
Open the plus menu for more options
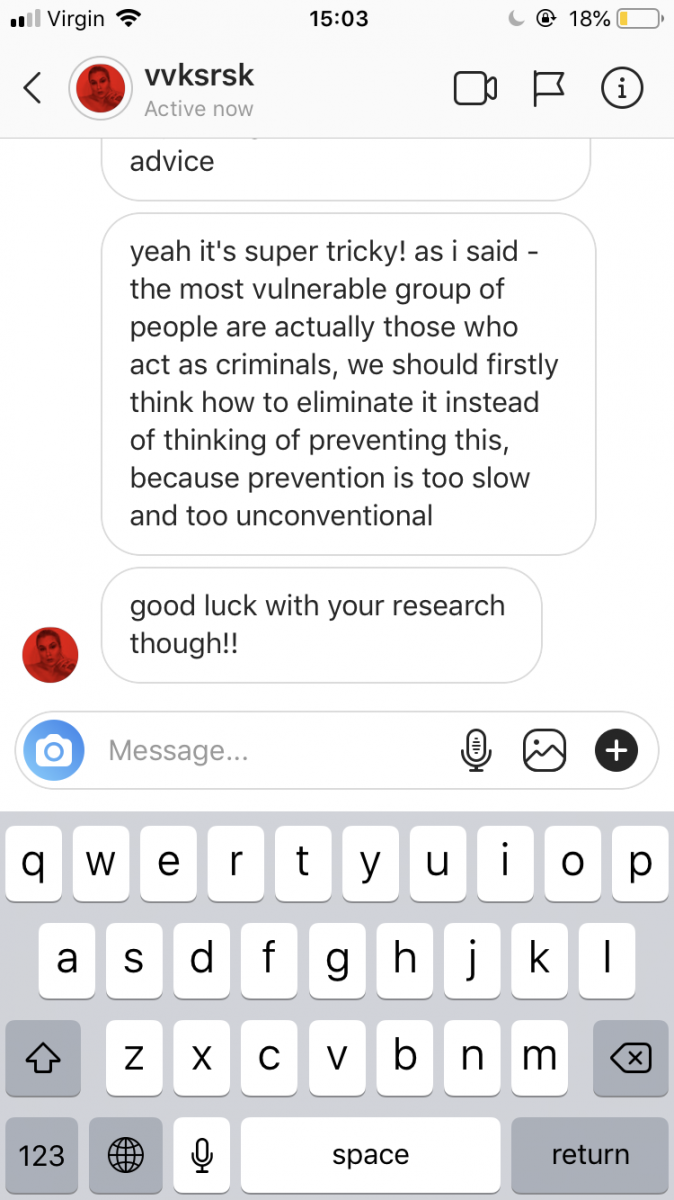click(x=616, y=750)
